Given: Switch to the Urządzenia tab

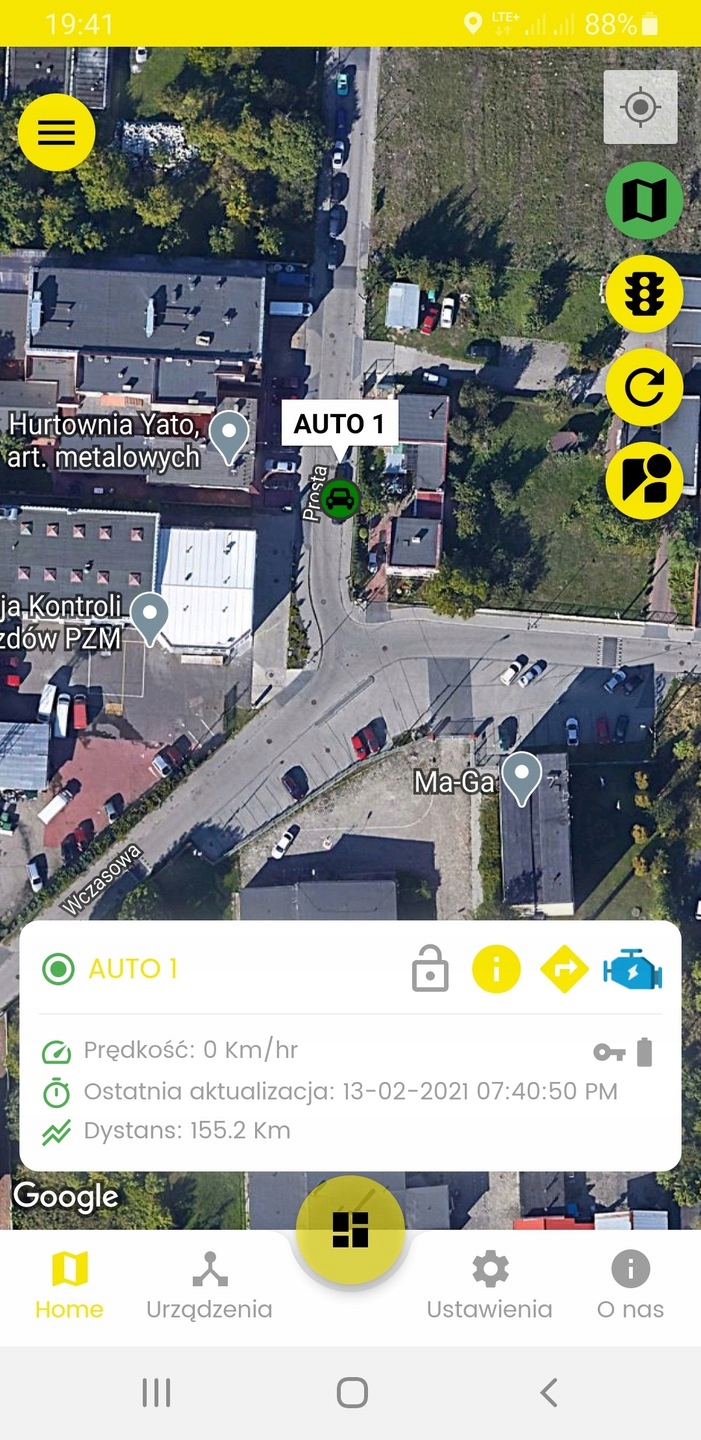Looking at the screenshot, I should pyautogui.click(x=209, y=1286).
